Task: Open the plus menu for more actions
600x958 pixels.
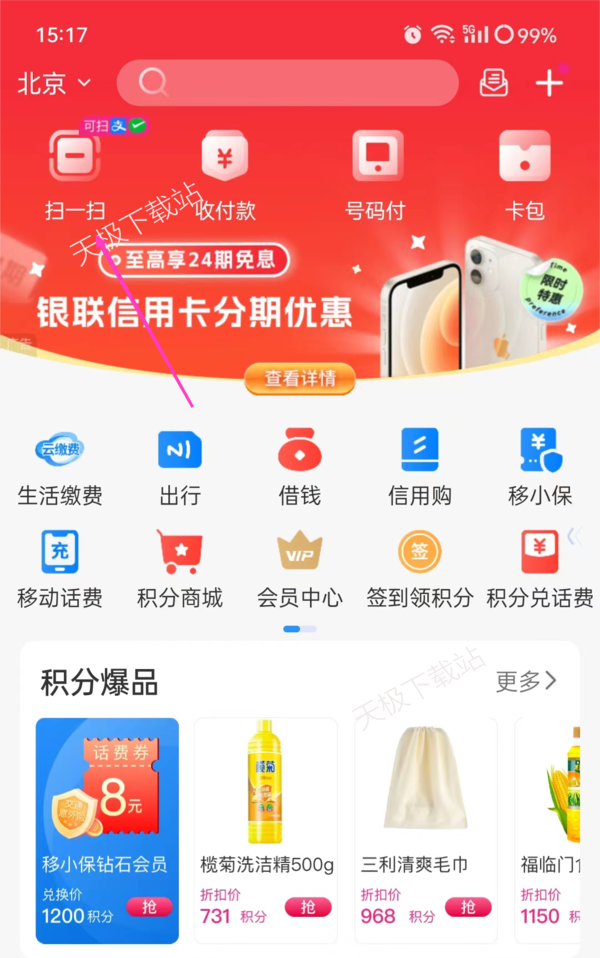Action: pyautogui.click(x=549, y=83)
